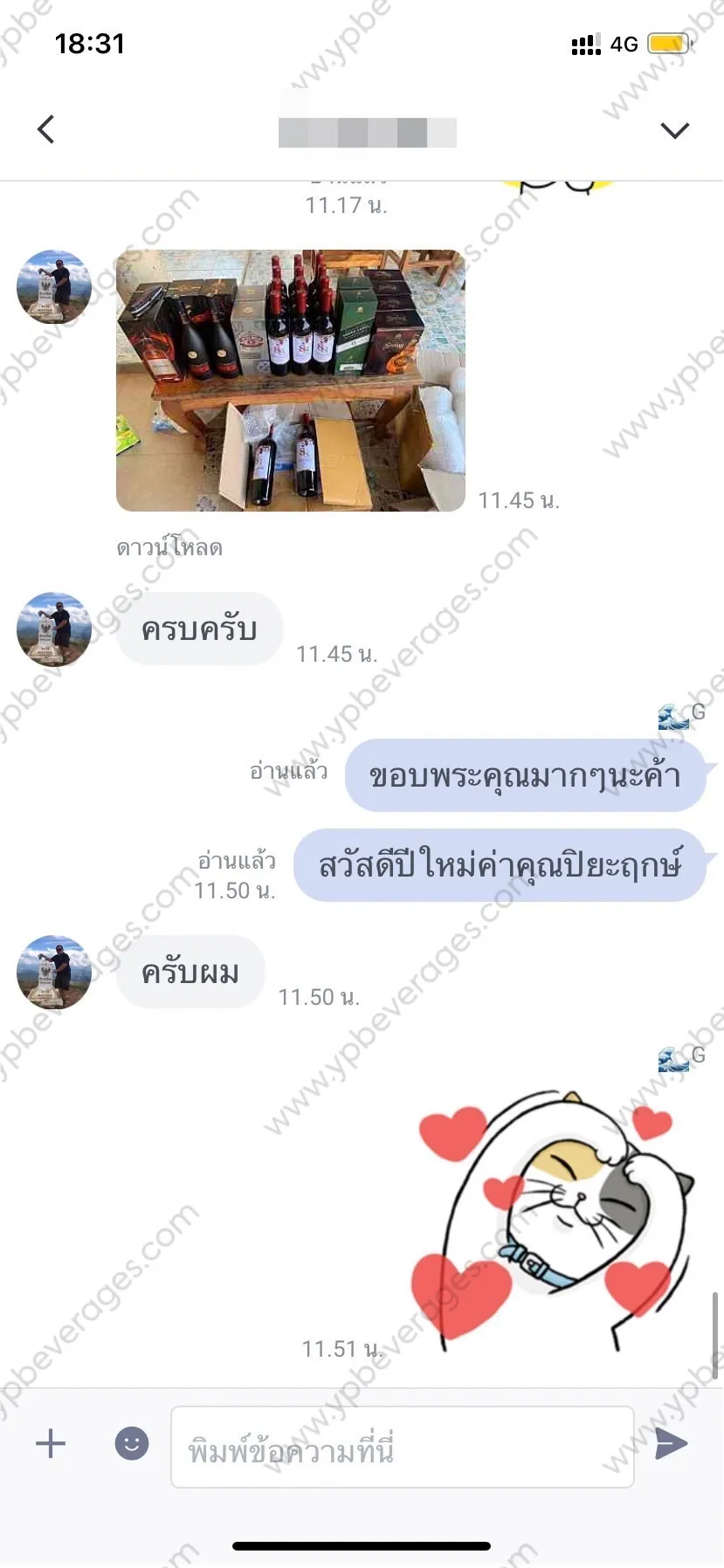Open the plus attachment menu
This screenshot has height=1568, width=724.
click(x=51, y=1443)
